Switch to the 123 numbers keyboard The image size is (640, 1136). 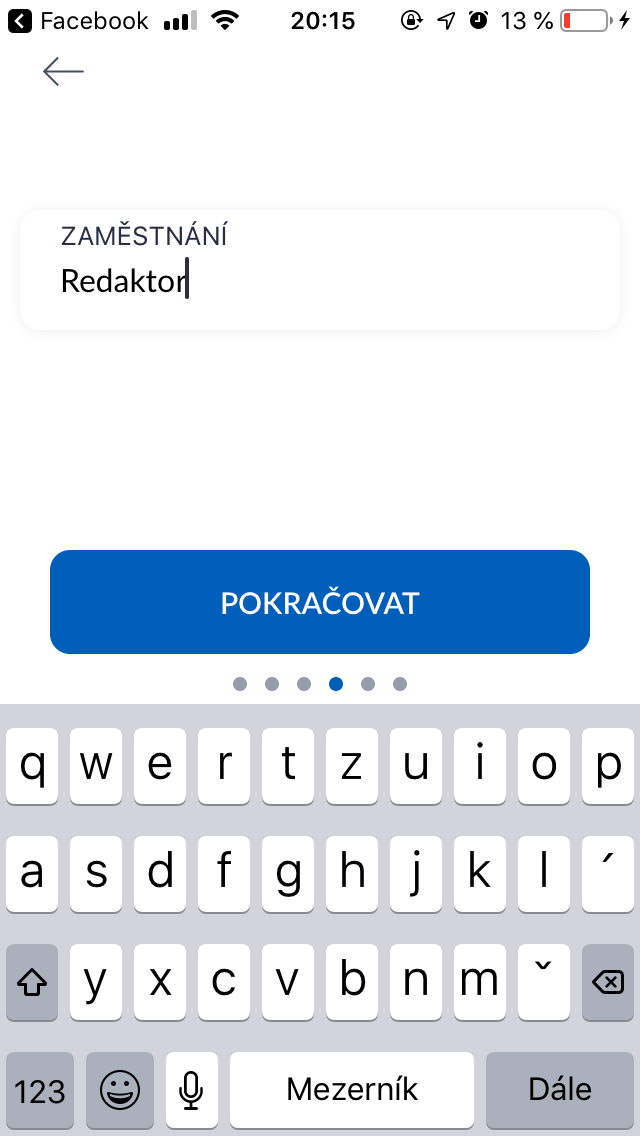[40, 1089]
